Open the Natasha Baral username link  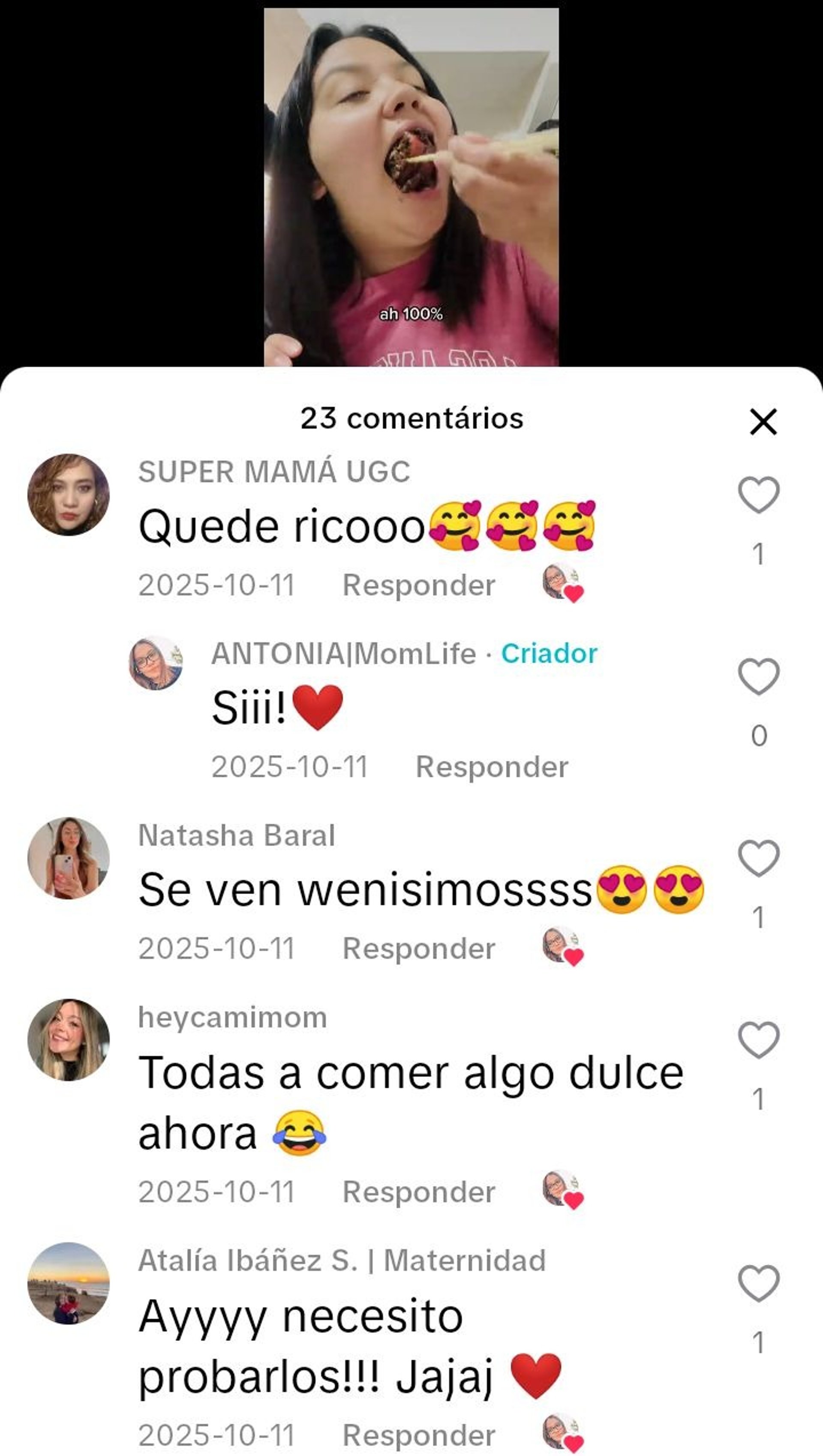[x=237, y=835]
